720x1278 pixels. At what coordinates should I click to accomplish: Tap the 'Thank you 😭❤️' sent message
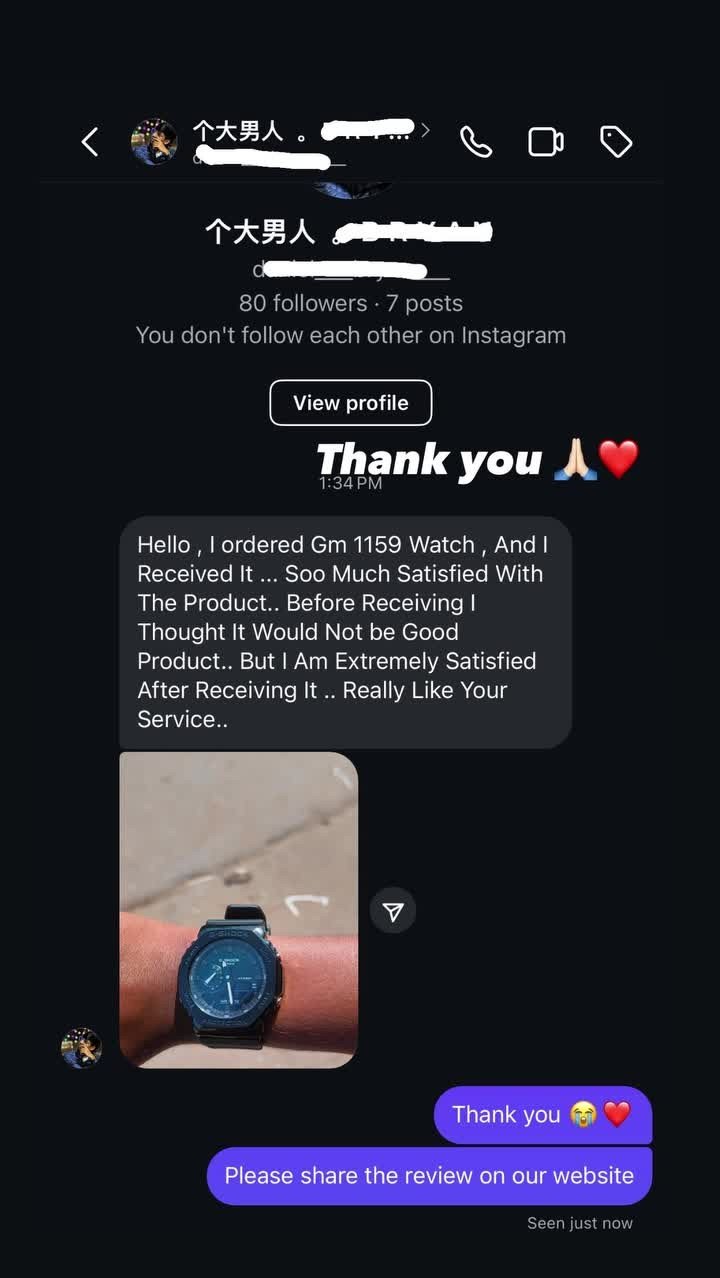point(543,1114)
